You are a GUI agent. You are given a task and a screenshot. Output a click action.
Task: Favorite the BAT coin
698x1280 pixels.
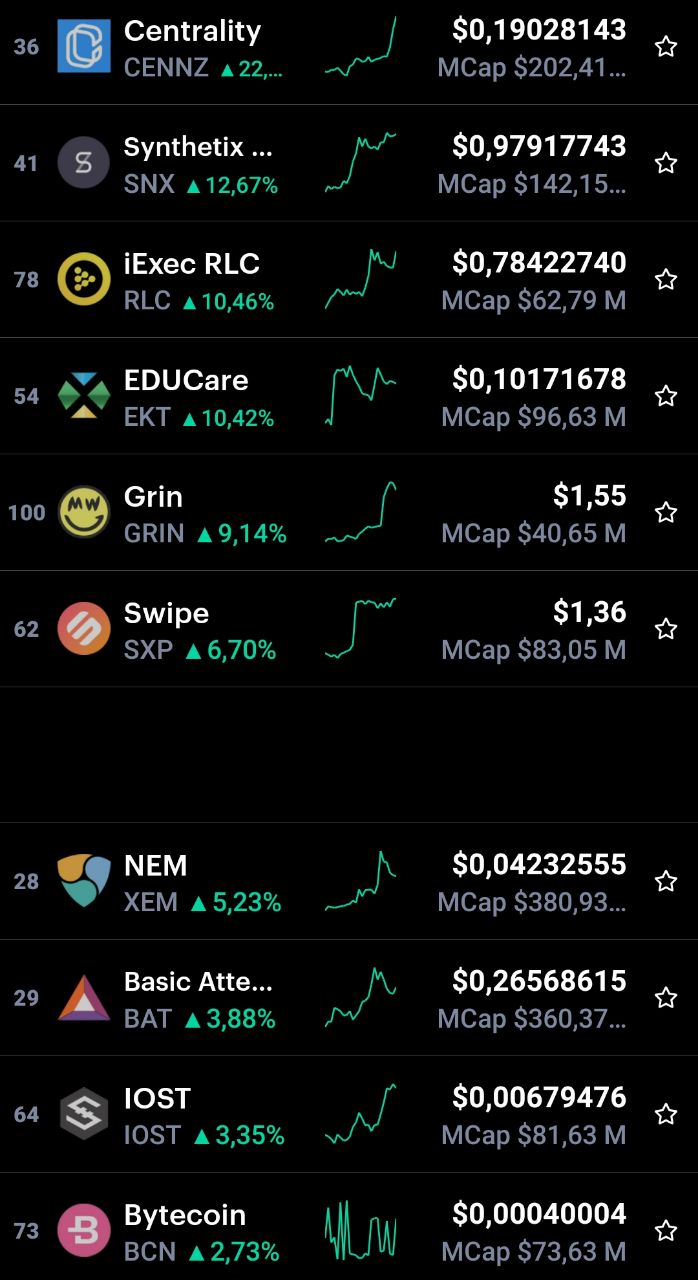[666, 998]
